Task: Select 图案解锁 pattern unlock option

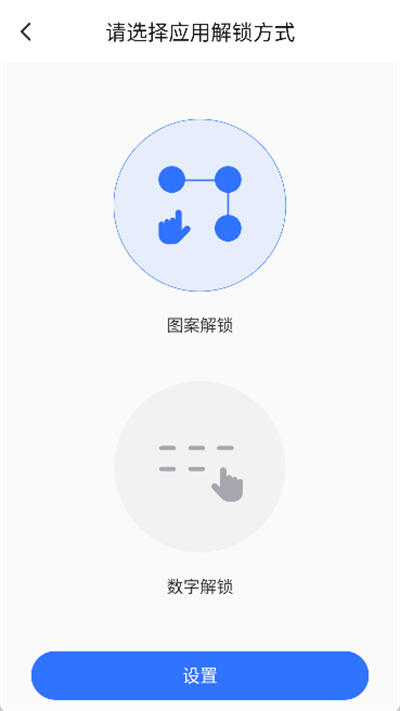Action: tap(200, 205)
